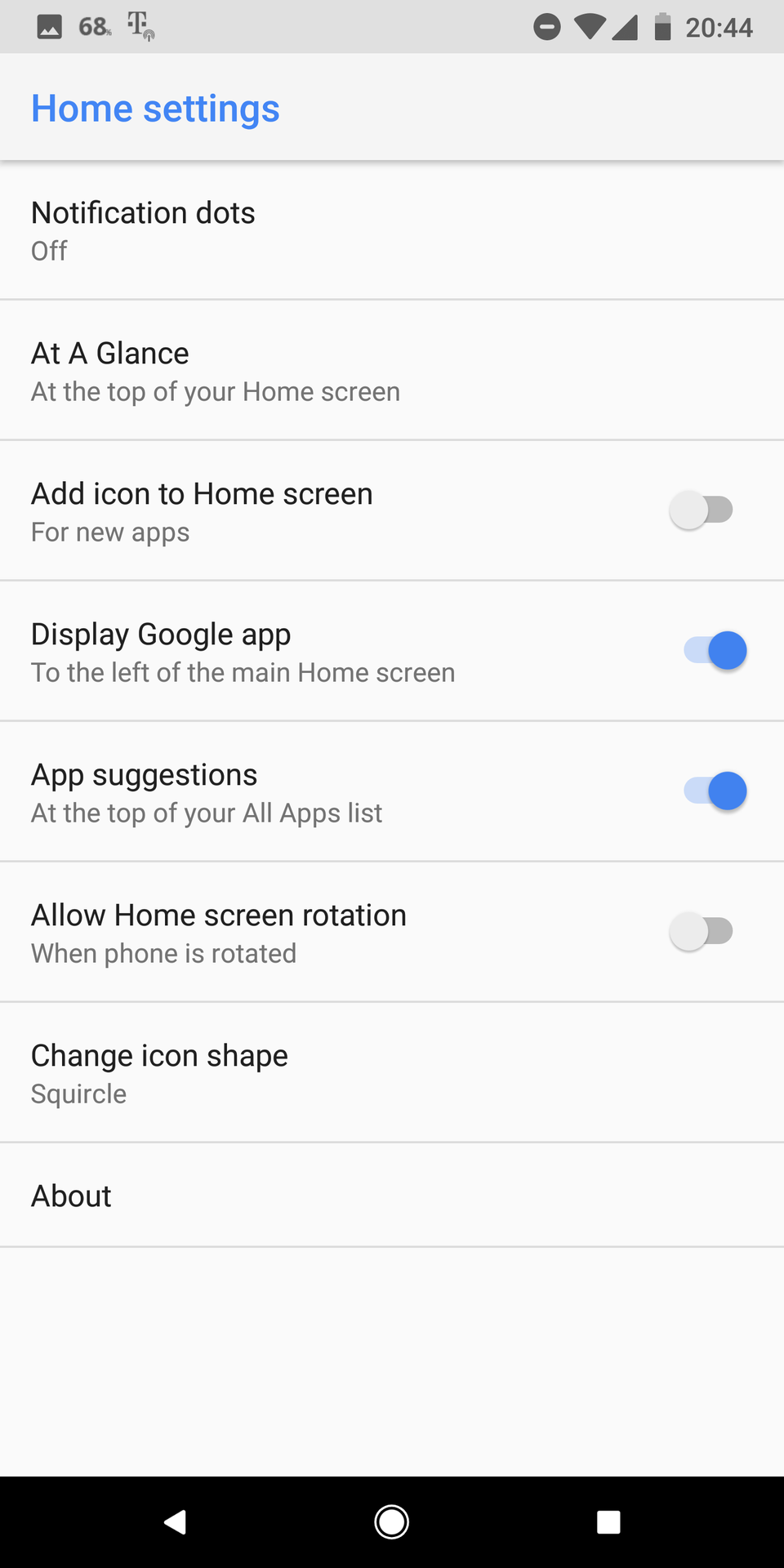This screenshot has width=784, height=1568.
Task: Open At A Glance settings
Action: click(x=392, y=371)
